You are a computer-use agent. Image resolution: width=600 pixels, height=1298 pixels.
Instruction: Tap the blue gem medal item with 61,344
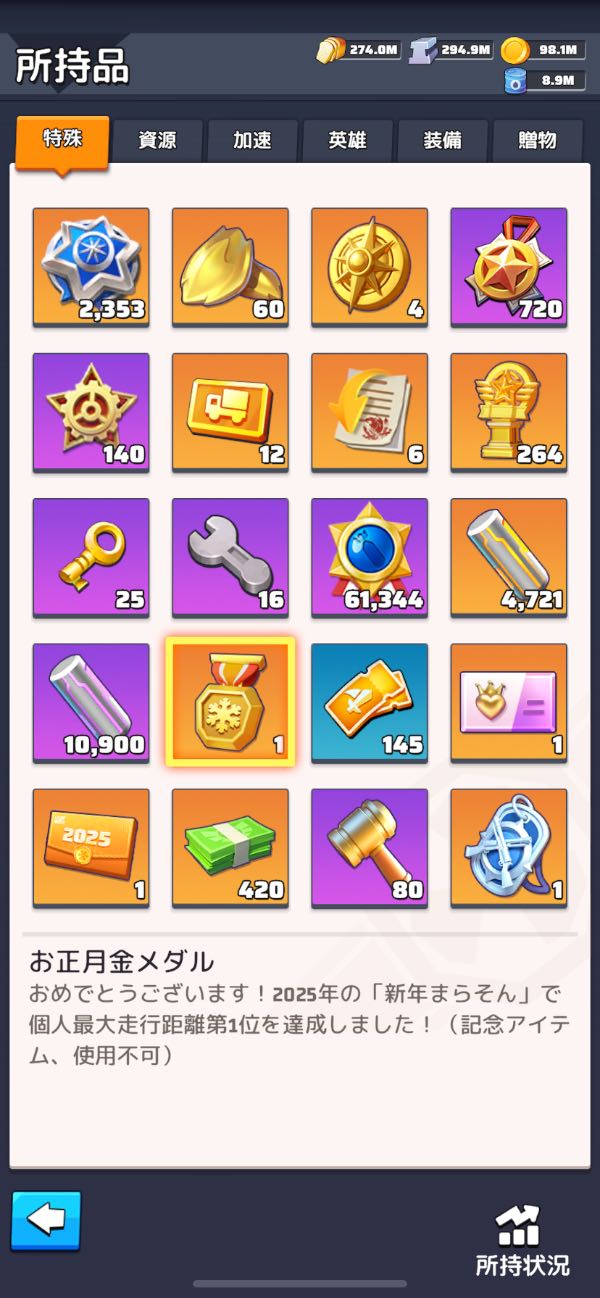coord(369,556)
